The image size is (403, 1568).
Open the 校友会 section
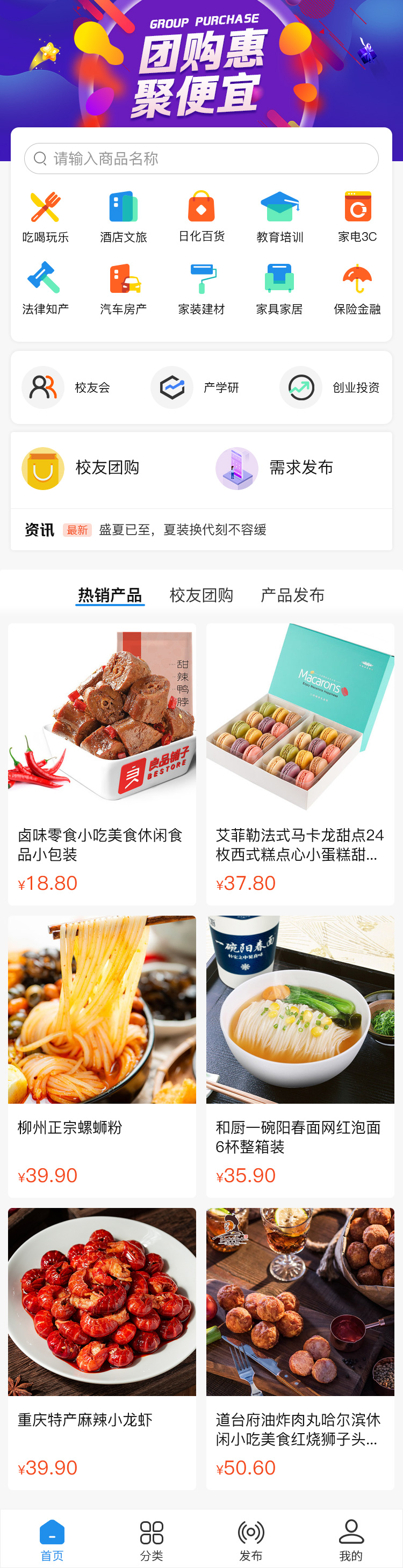coord(67,387)
